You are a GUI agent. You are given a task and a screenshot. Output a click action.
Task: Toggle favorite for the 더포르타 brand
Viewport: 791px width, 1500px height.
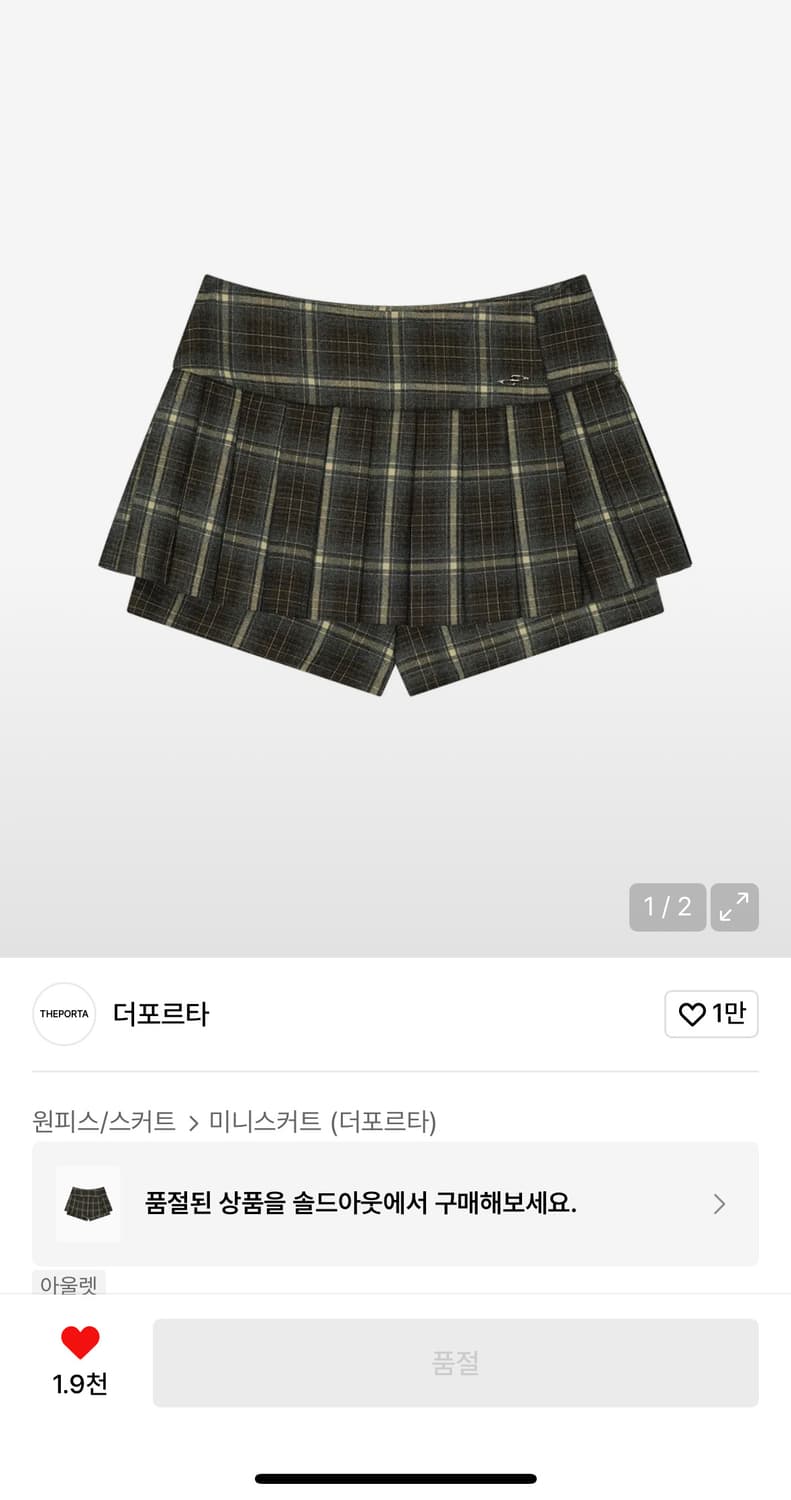tap(711, 1014)
